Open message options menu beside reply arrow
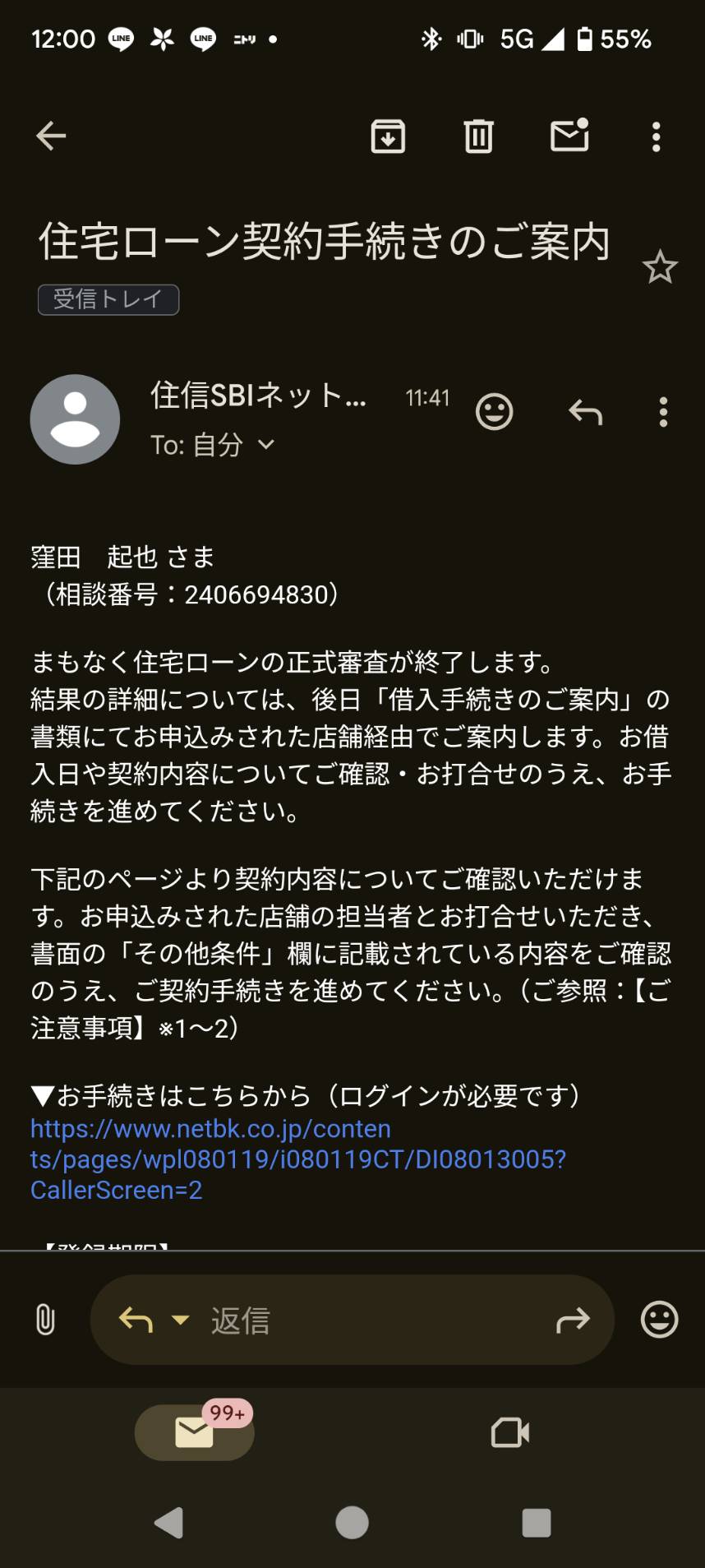The width and height of the screenshot is (705, 1568). point(663,412)
